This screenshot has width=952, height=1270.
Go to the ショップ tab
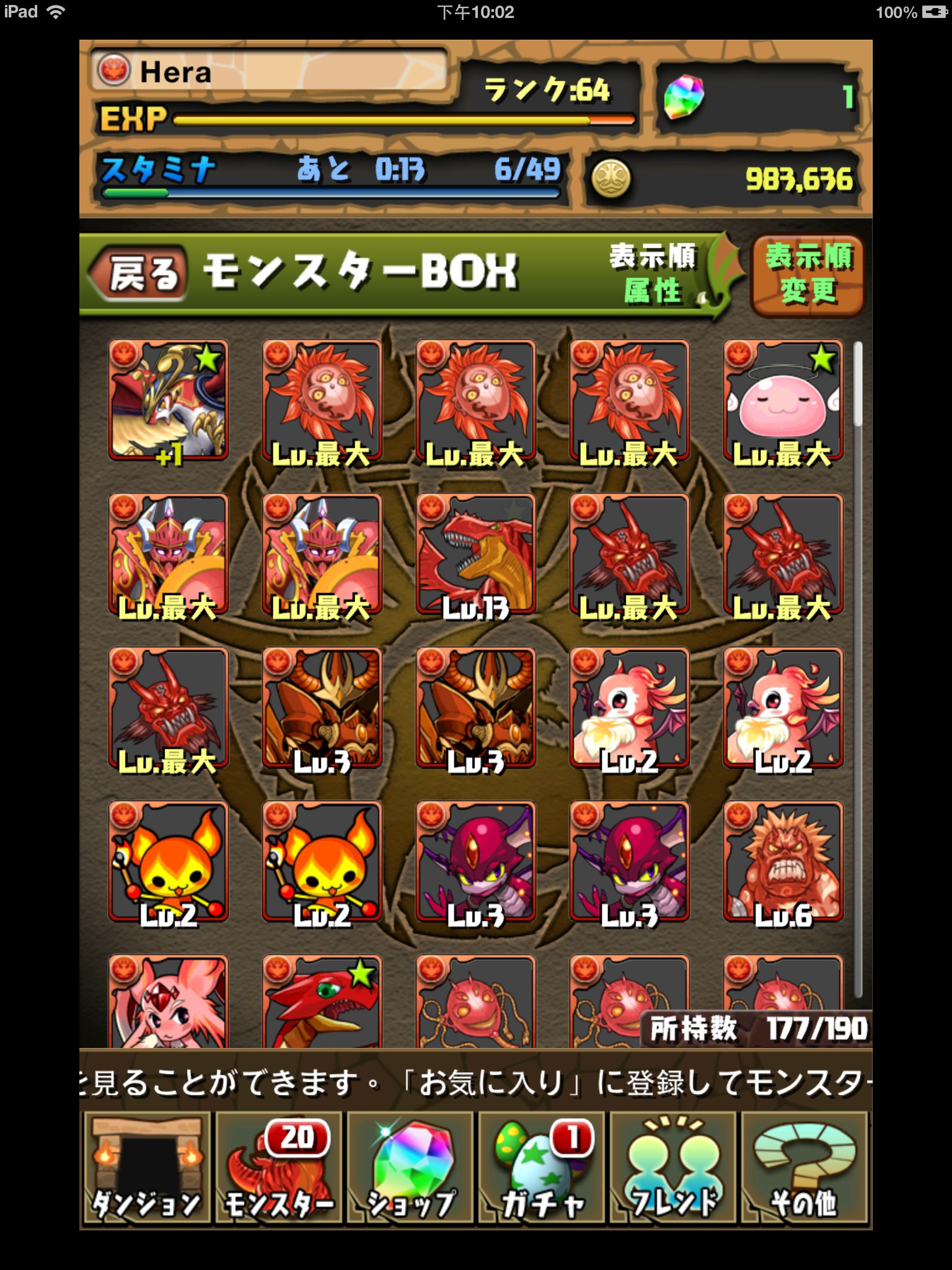coord(410,1168)
